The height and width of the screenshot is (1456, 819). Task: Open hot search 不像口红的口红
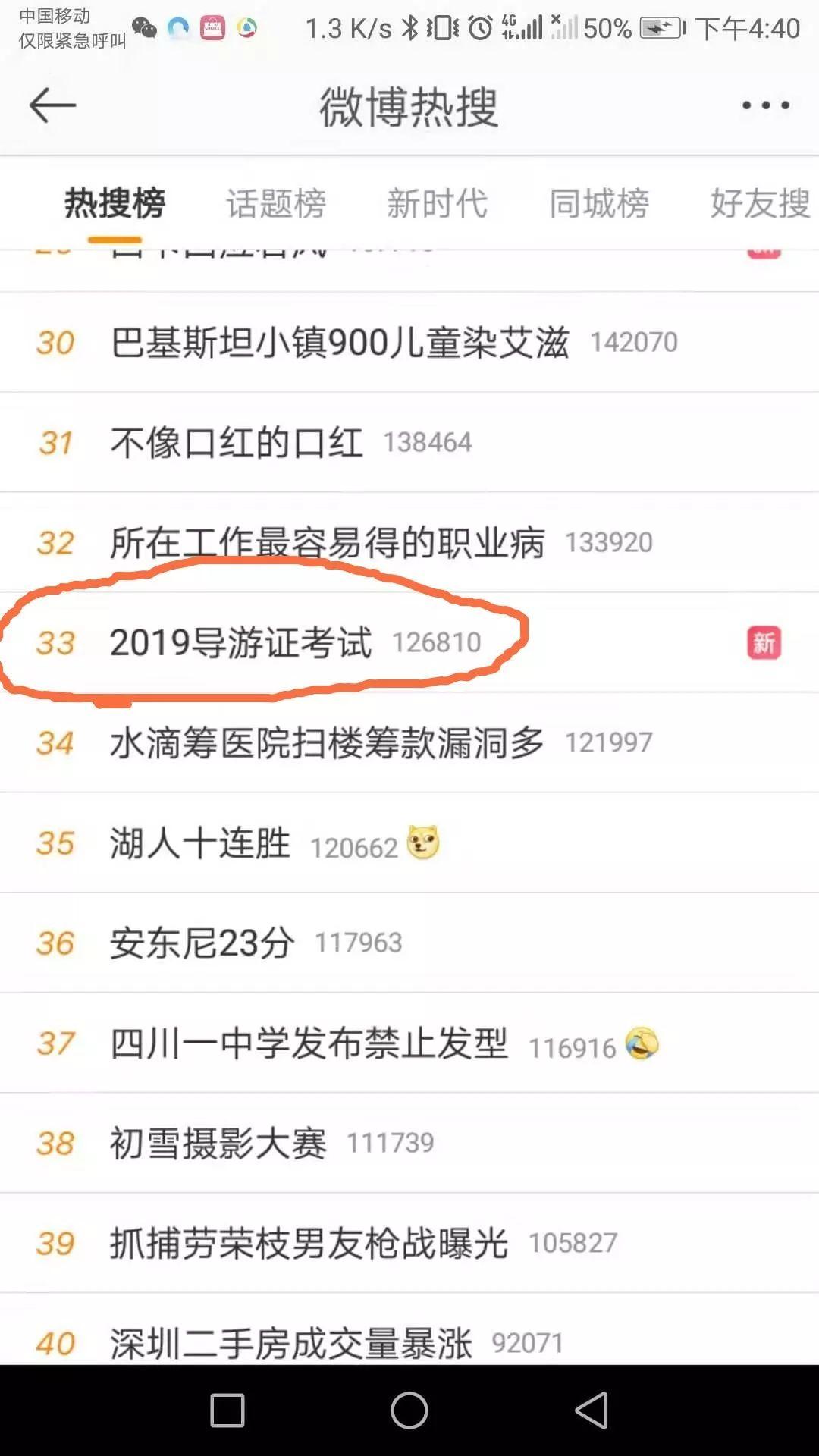409,442
